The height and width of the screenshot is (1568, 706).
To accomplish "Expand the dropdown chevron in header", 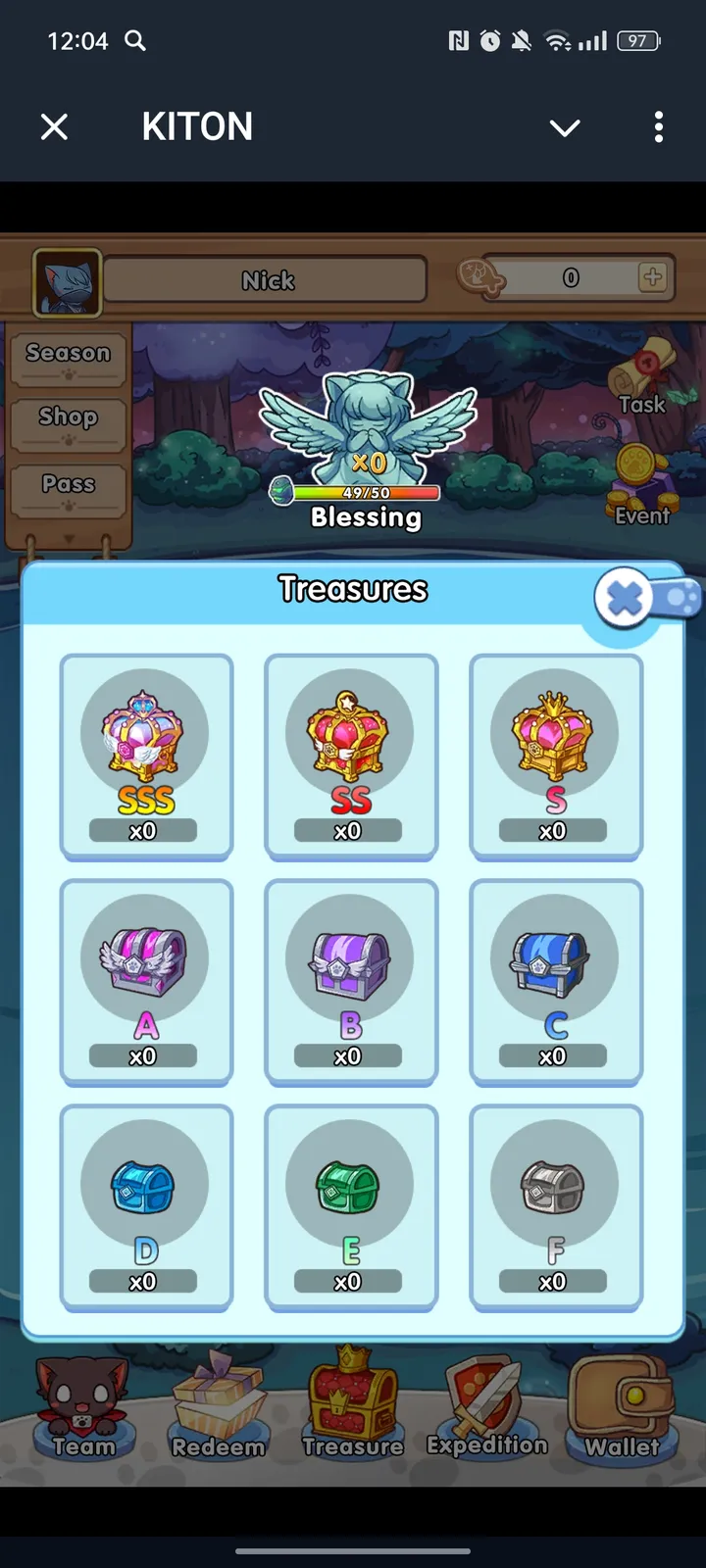I will pos(565,127).
